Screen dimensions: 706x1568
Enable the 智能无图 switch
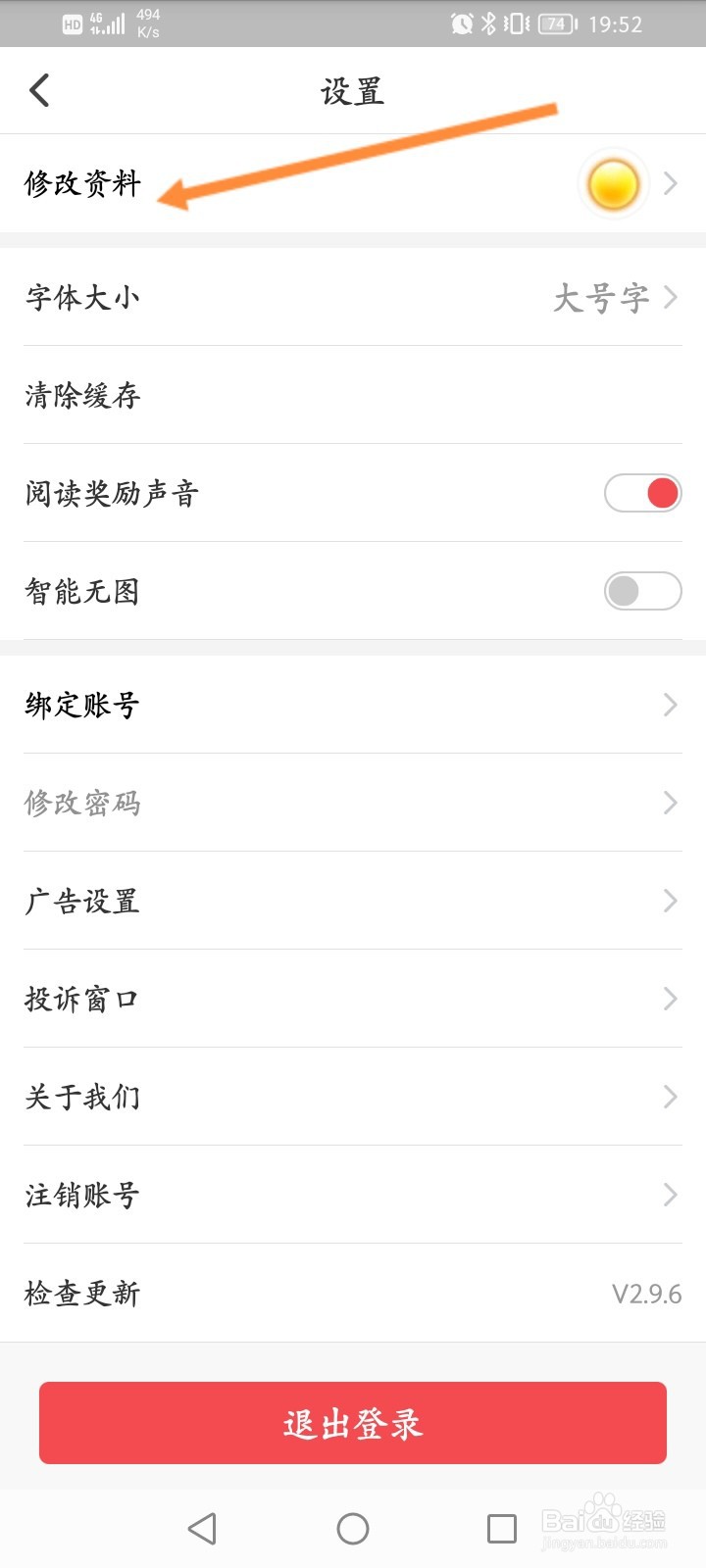tap(642, 591)
